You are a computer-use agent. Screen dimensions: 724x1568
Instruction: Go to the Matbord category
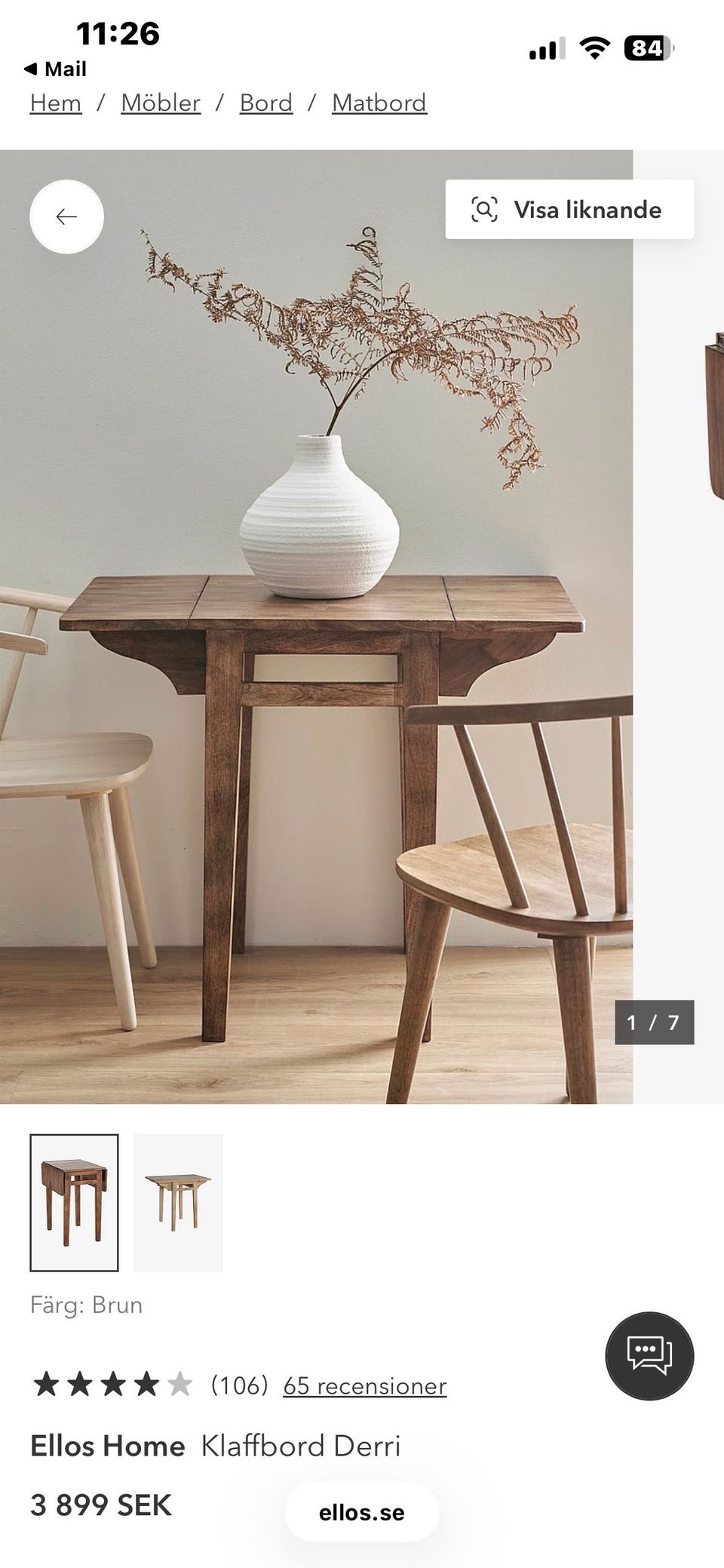(x=379, y=103)
